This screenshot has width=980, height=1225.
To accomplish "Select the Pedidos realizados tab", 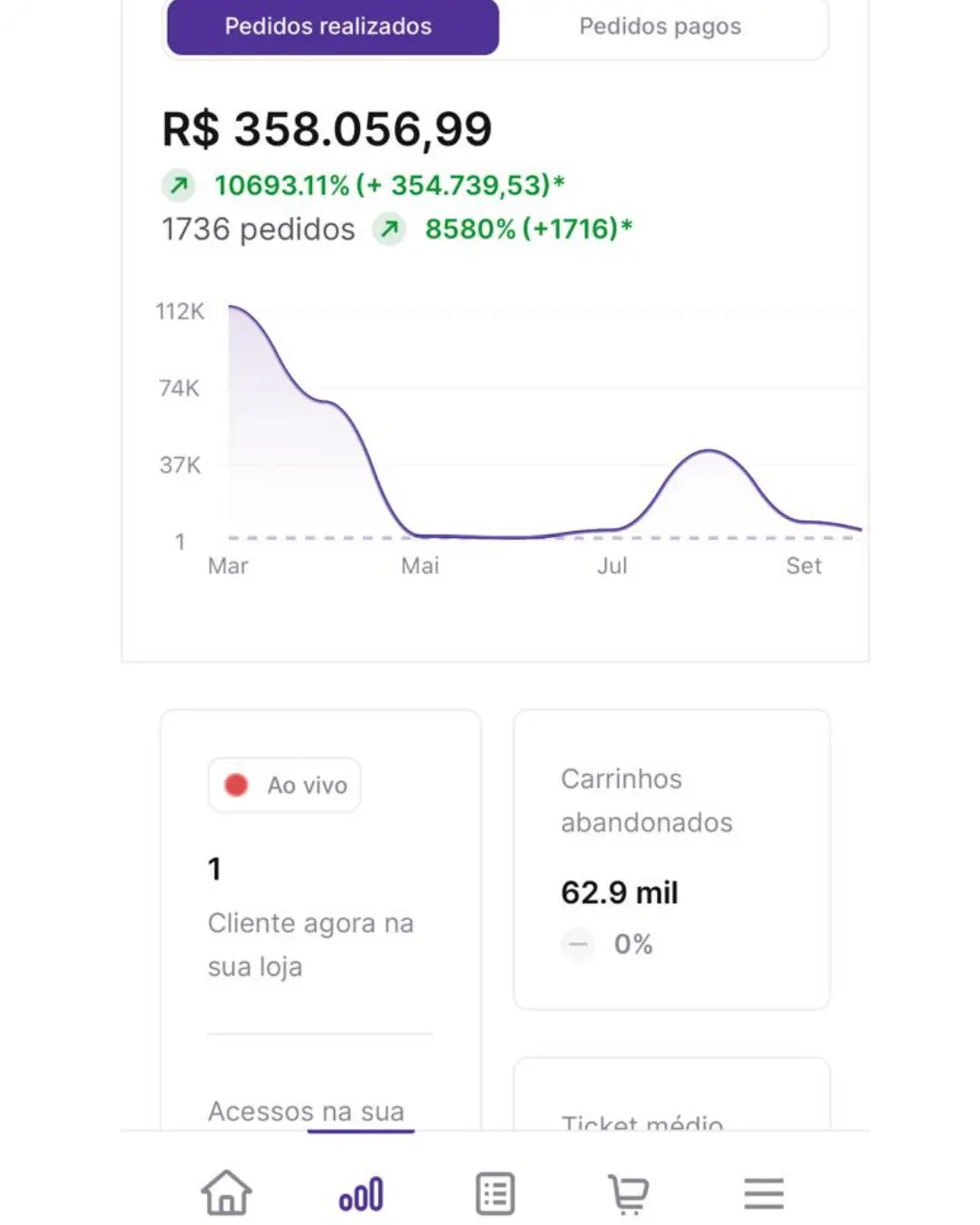I will click(330, 27).
